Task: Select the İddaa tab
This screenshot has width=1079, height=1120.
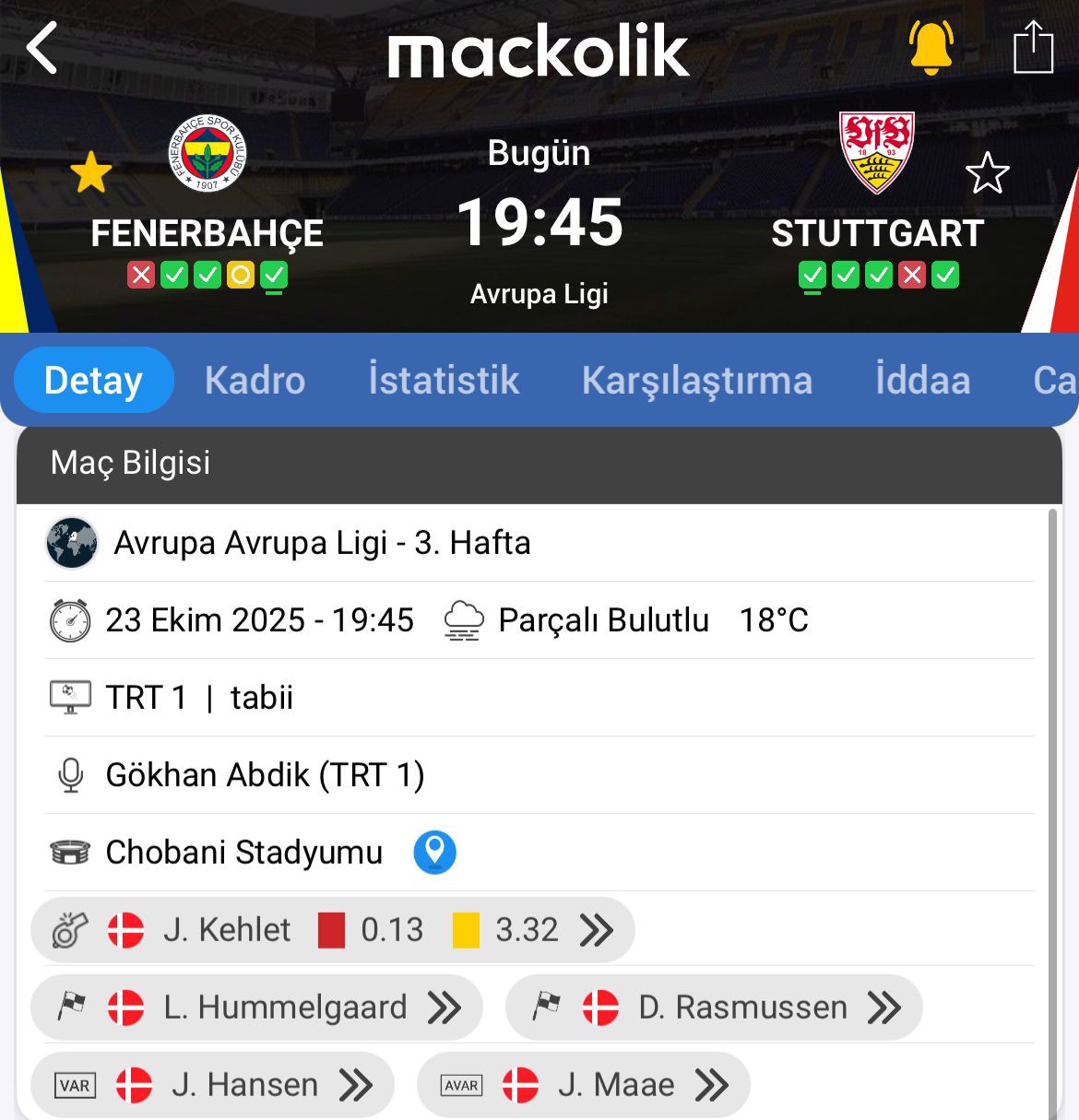Action: [922, 380]
